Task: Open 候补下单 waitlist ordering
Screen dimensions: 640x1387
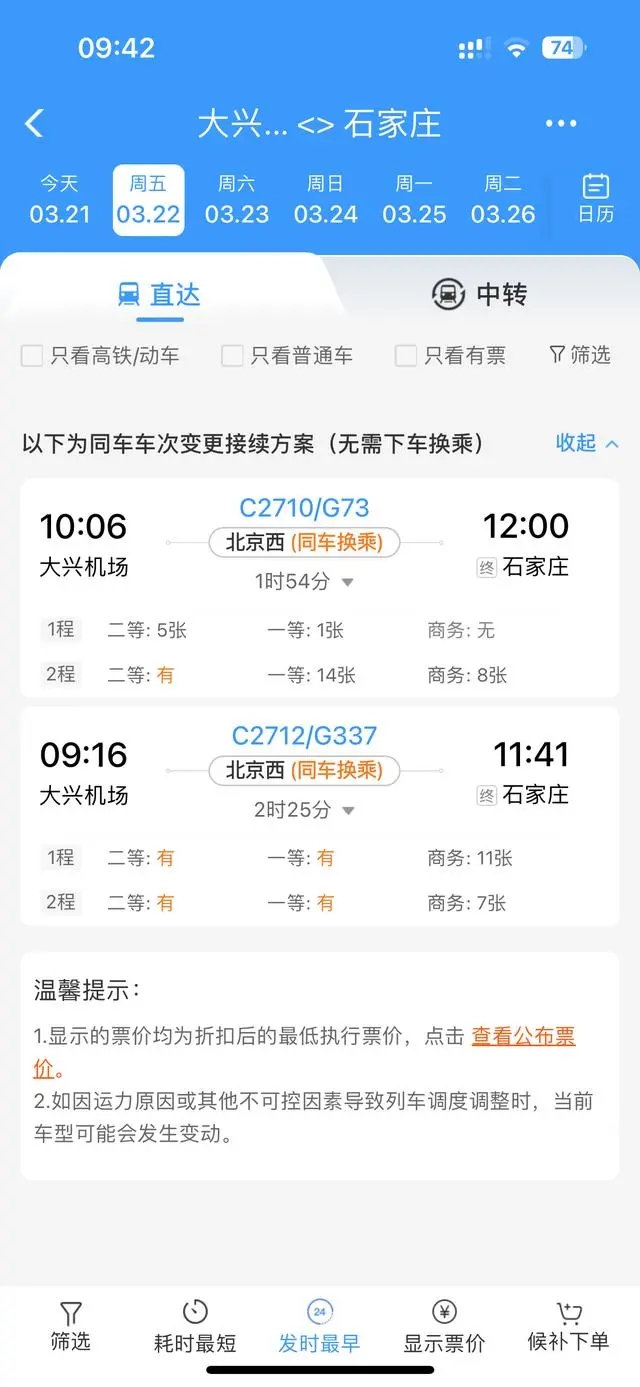Action: pyautogui.click(x=568, y=1326)
